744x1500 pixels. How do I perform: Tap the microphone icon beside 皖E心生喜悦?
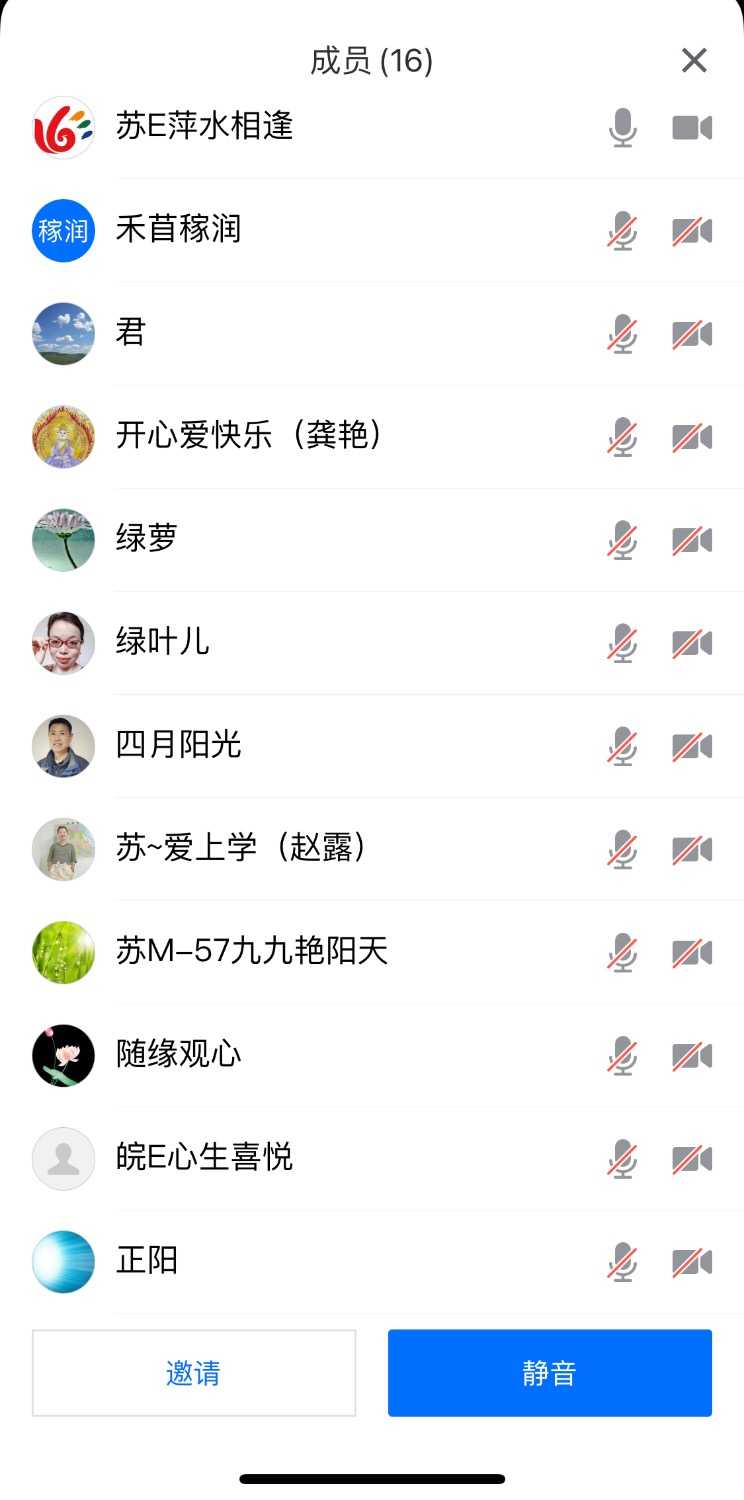(x=623, y=1158)
